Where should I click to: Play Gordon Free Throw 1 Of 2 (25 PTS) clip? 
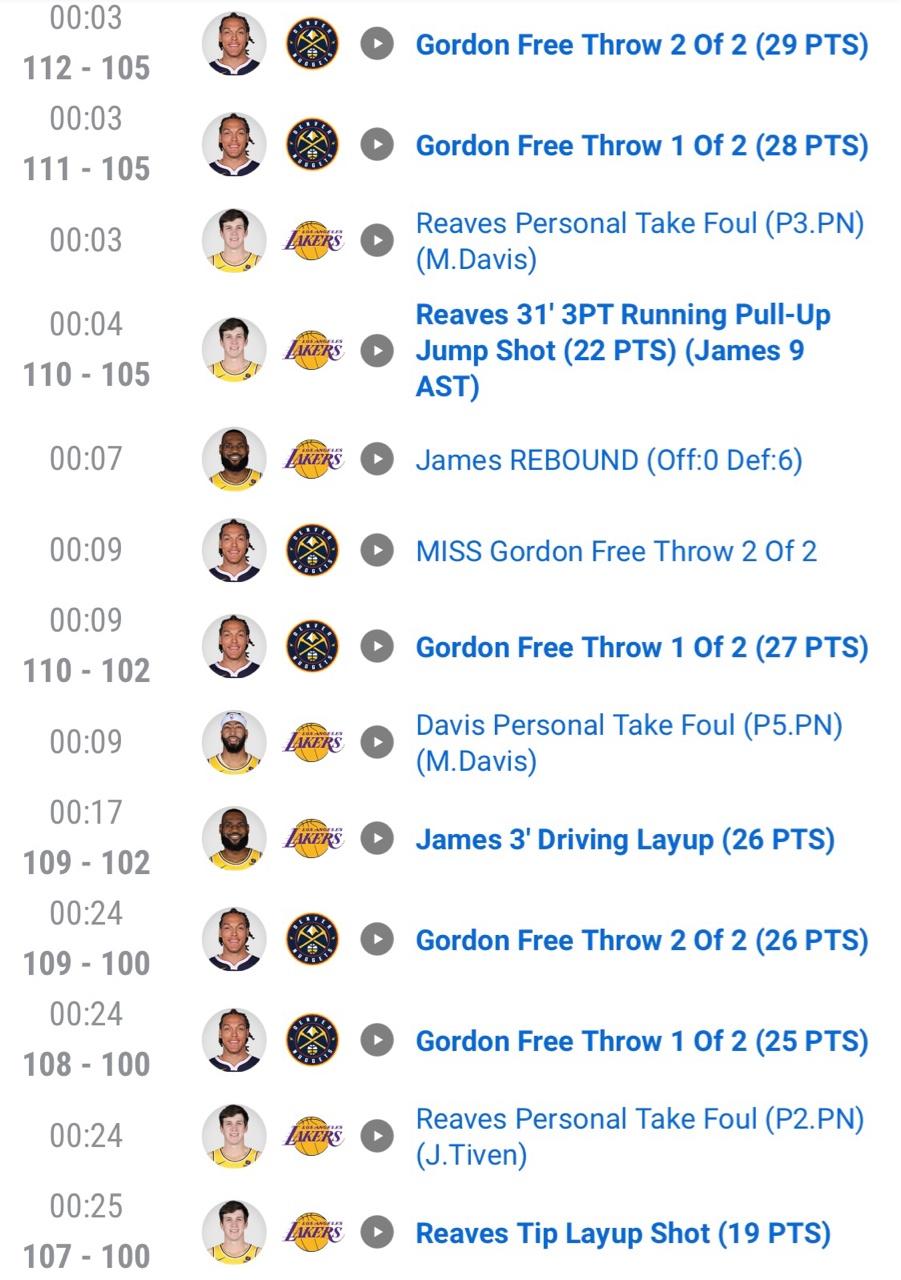coord(377,1041)
